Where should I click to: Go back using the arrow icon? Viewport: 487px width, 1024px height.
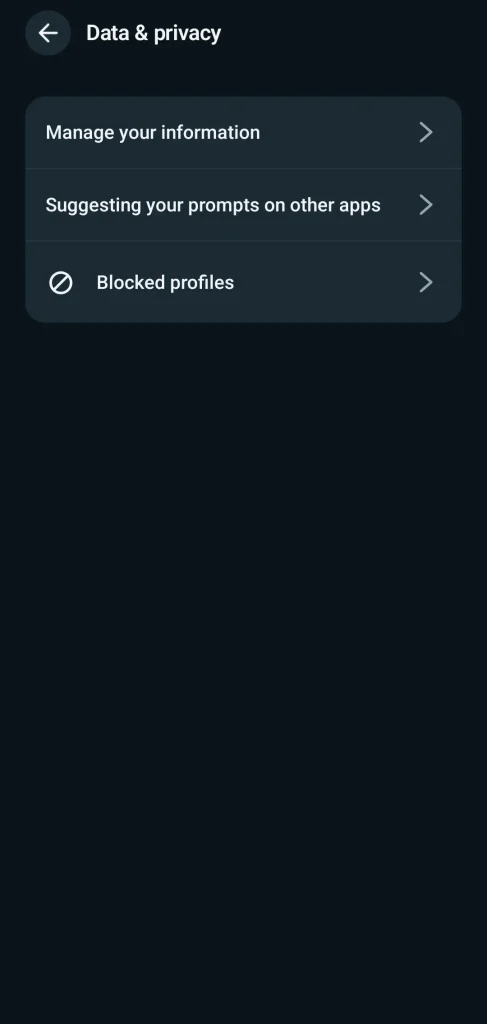tap(48, 33)
